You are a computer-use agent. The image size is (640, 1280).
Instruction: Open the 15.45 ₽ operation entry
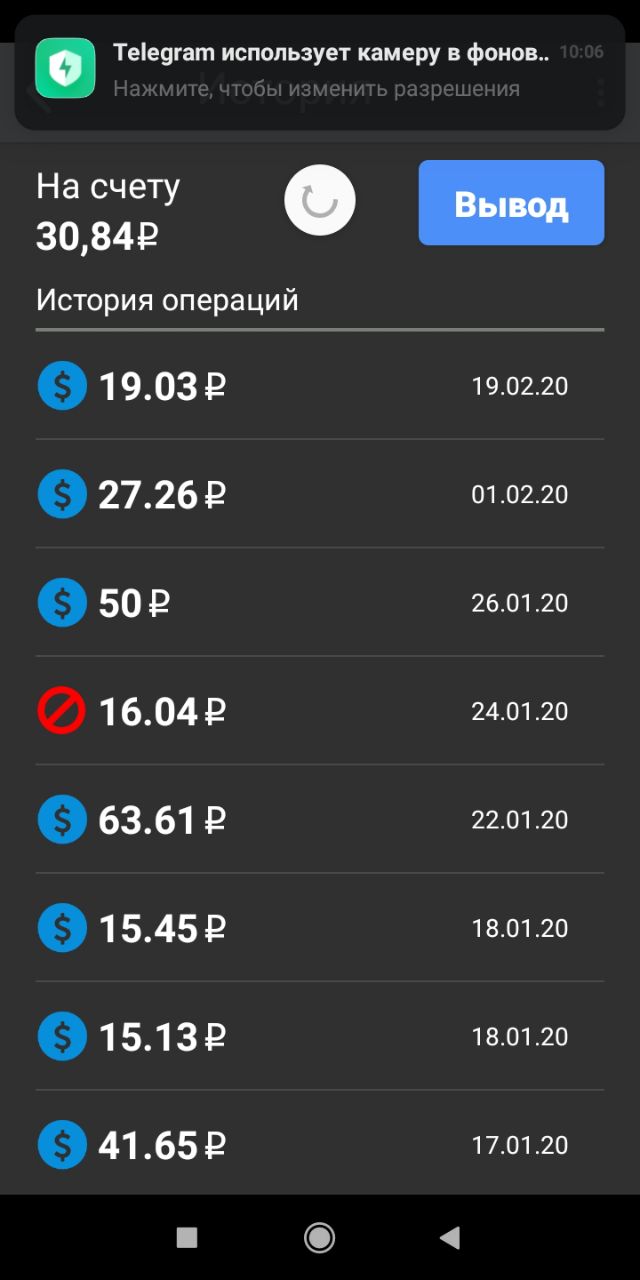click(320, 928)
